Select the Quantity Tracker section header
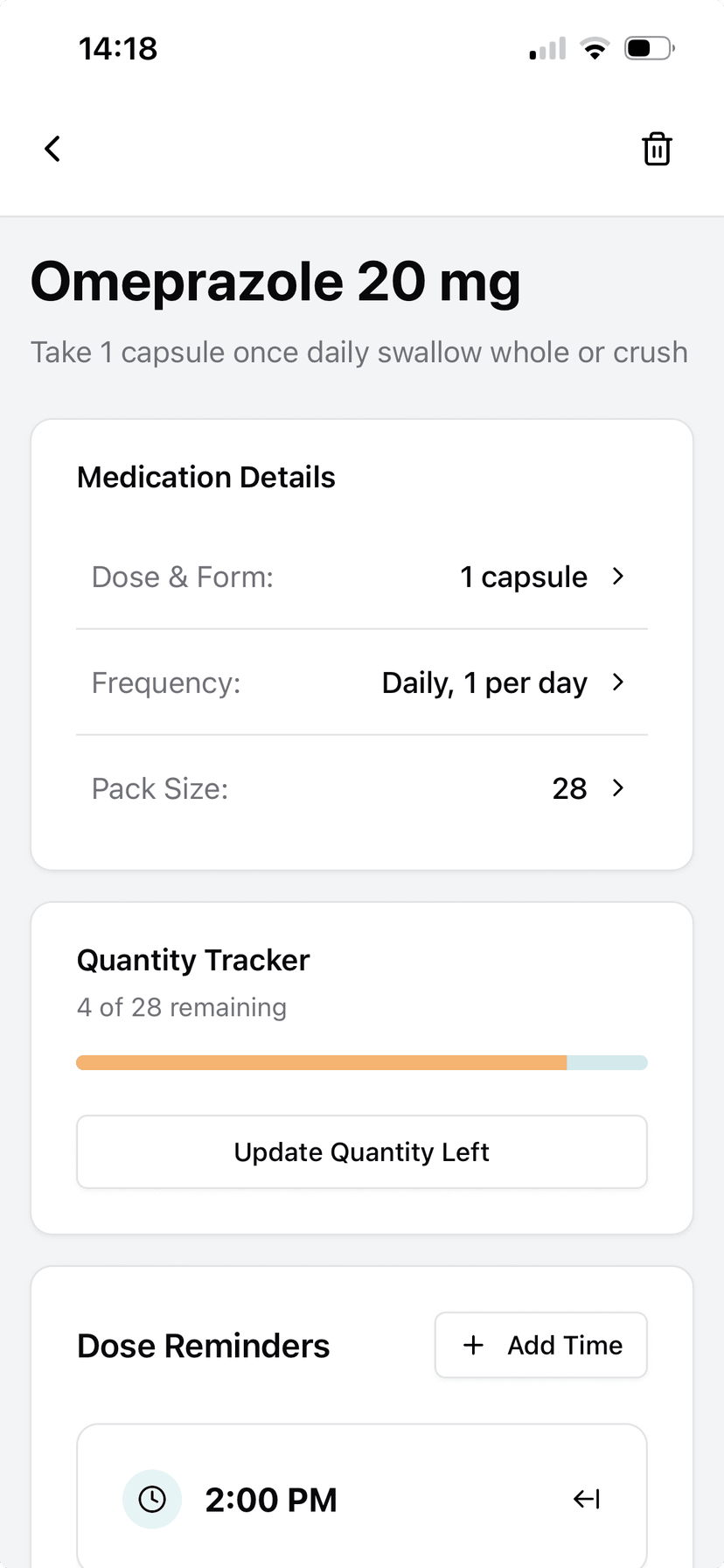The width and height of the screenshot is (724, 1568). point(193,960)
